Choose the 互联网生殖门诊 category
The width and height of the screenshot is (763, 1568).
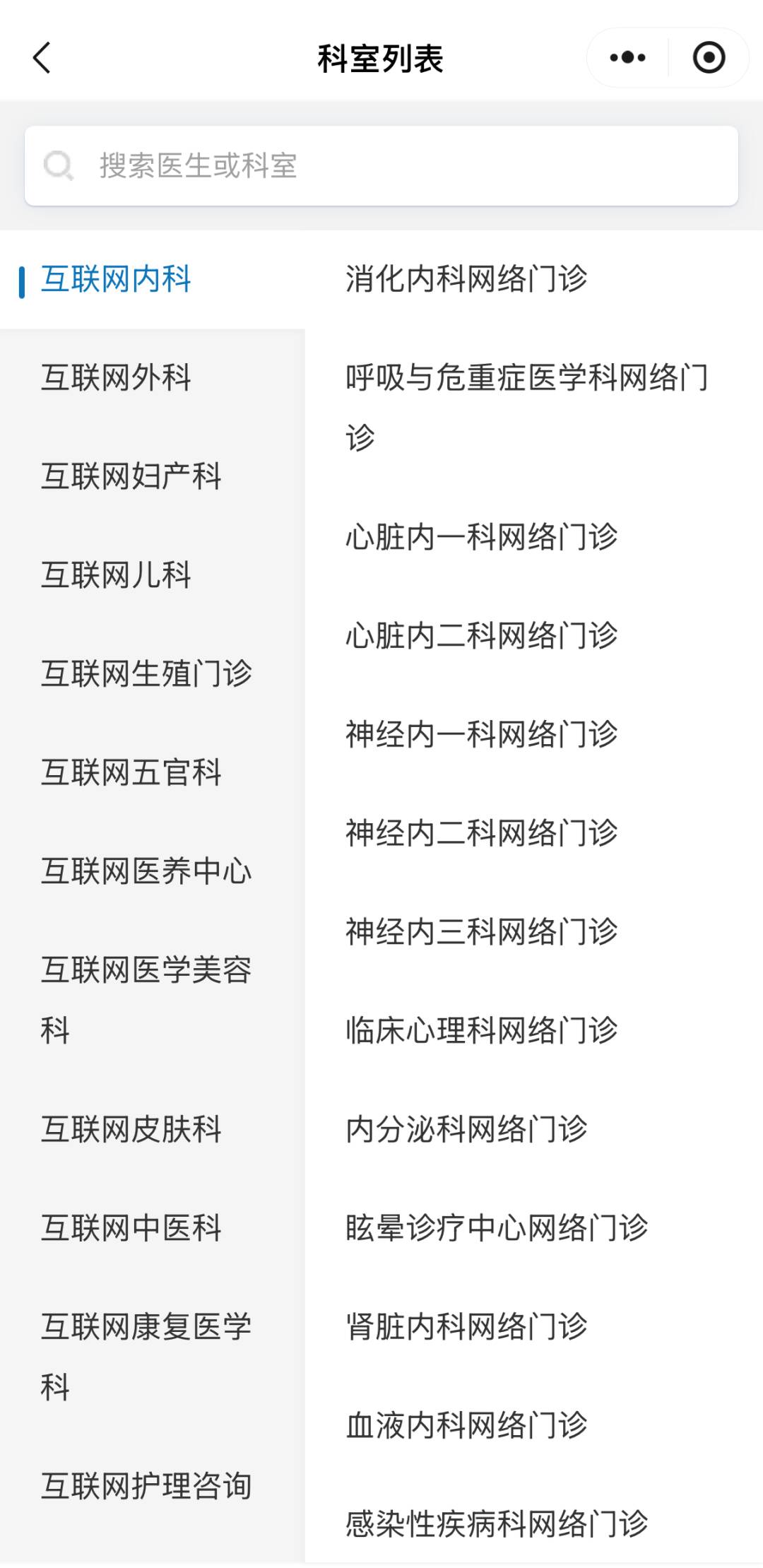[x=147, y=673]
